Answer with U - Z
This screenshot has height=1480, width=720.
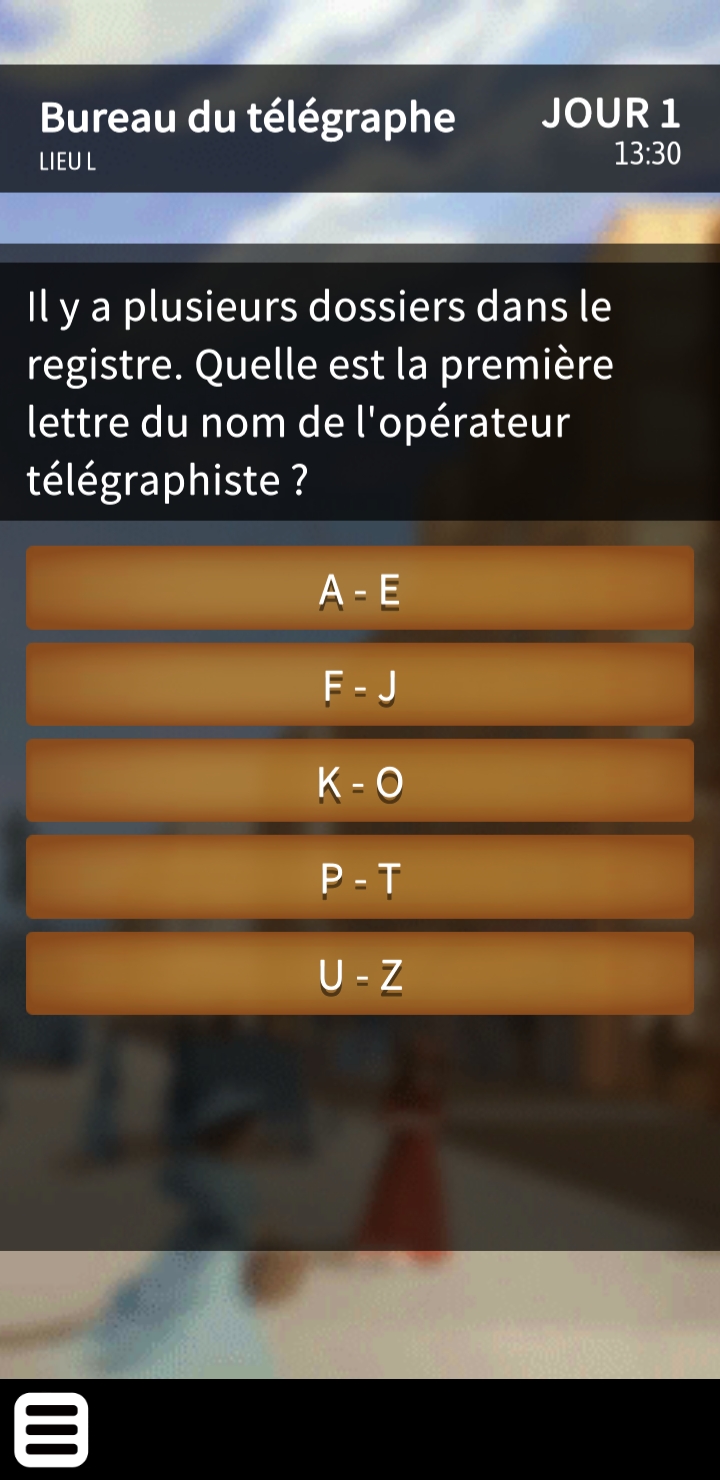(360, 974)
